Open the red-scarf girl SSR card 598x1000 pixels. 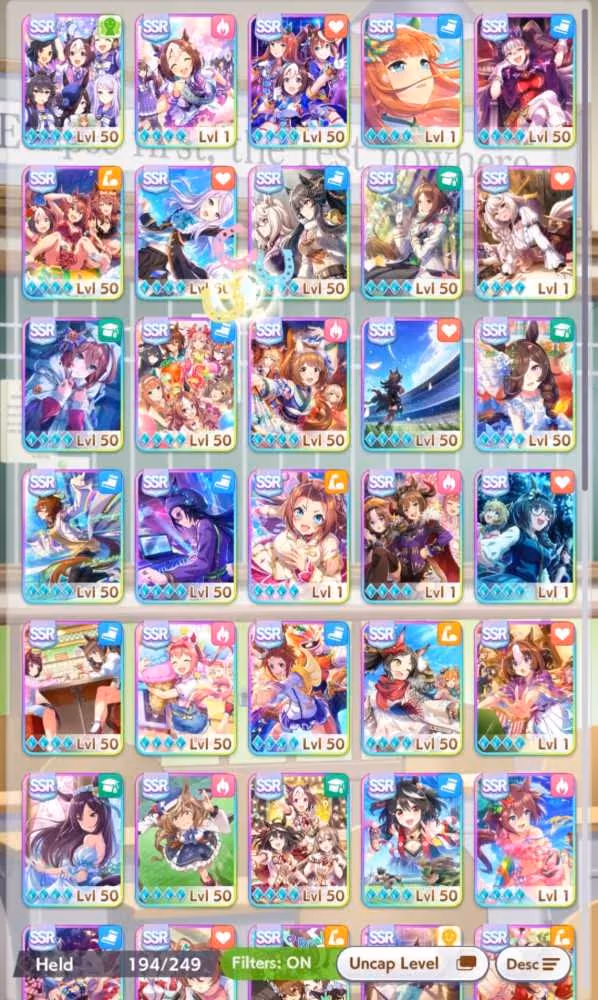pyautogui.click(x=412, y=689)
